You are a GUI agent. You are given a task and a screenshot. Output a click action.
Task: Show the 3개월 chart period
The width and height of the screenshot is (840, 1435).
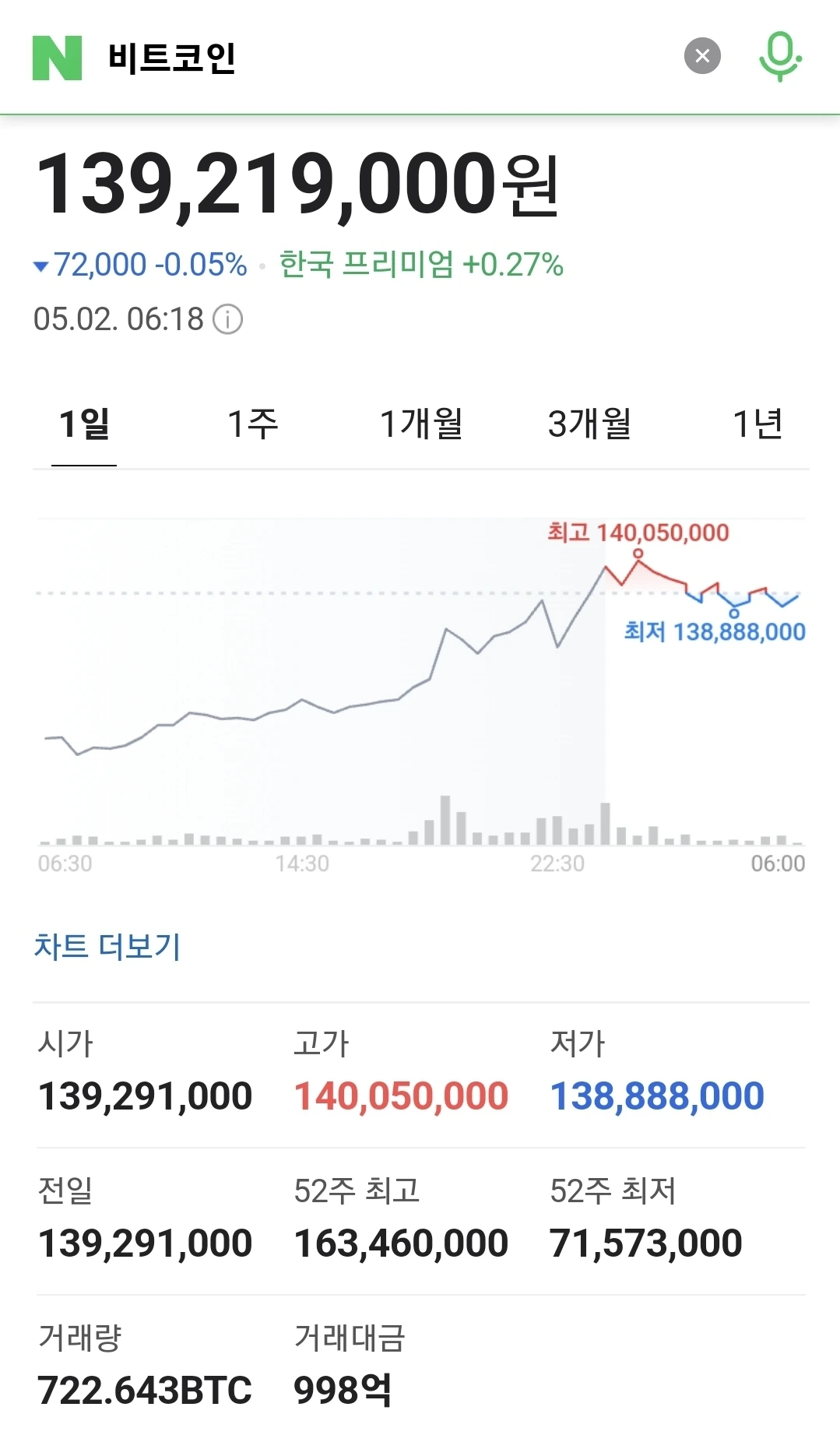pyautogui.click(x=589, y=424)
